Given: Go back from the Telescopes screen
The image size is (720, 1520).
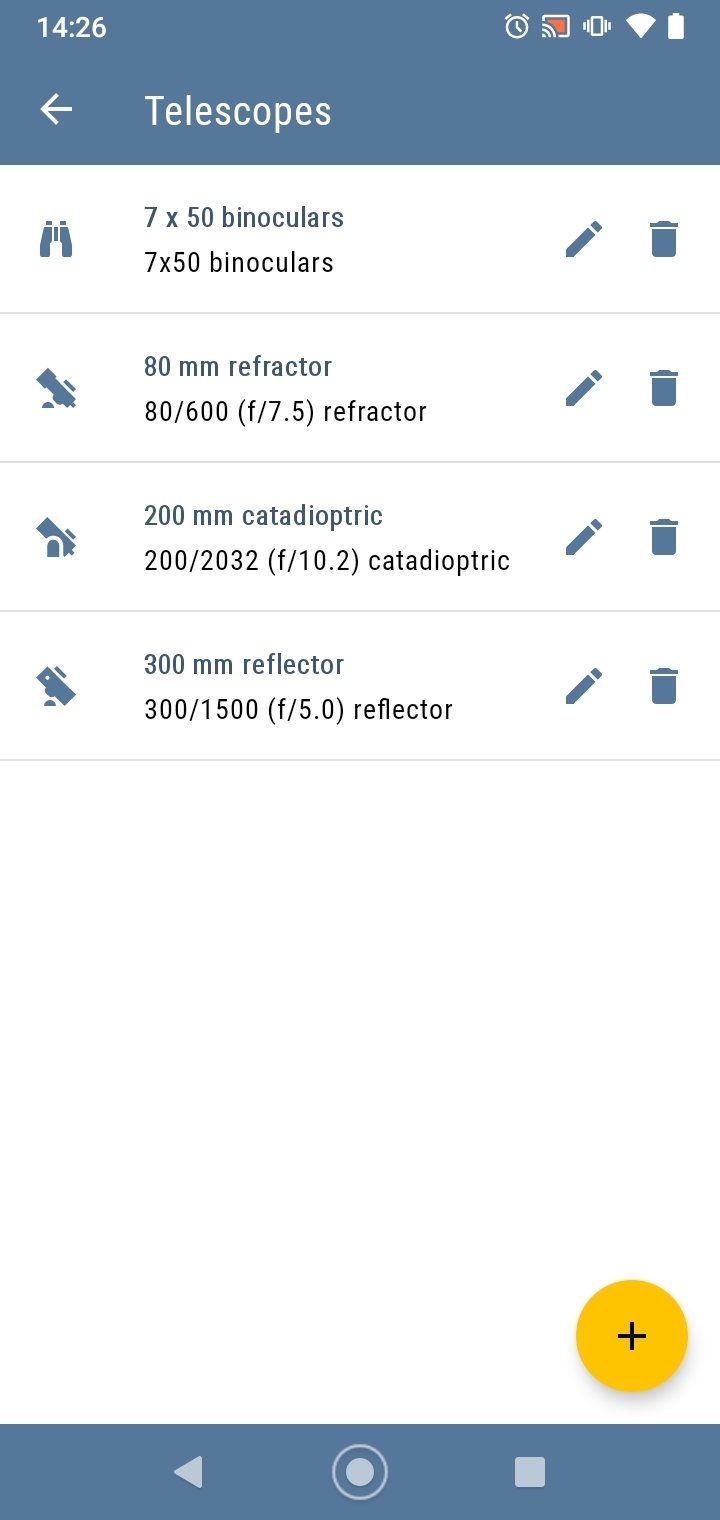Looking at the screenshot, I should click(56, 110).
